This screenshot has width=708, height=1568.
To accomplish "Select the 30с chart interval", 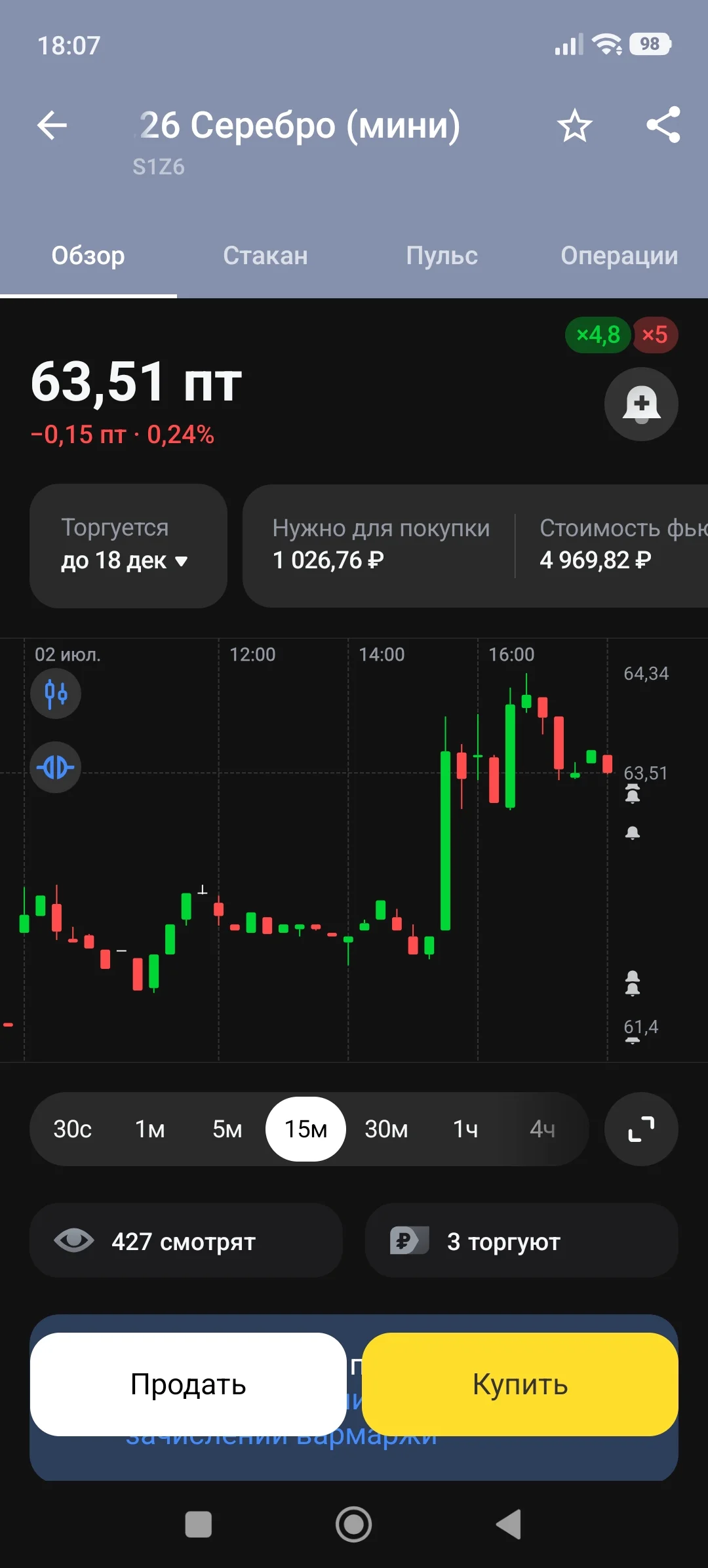I will coord(72,1129).
